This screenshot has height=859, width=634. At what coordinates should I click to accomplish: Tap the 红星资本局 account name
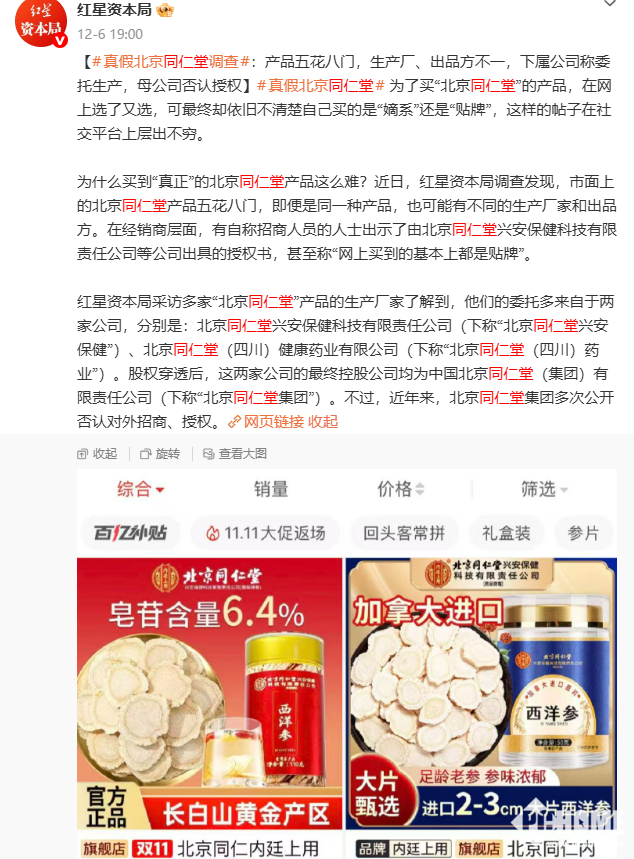pyautogui.click(x=117, y=10)
